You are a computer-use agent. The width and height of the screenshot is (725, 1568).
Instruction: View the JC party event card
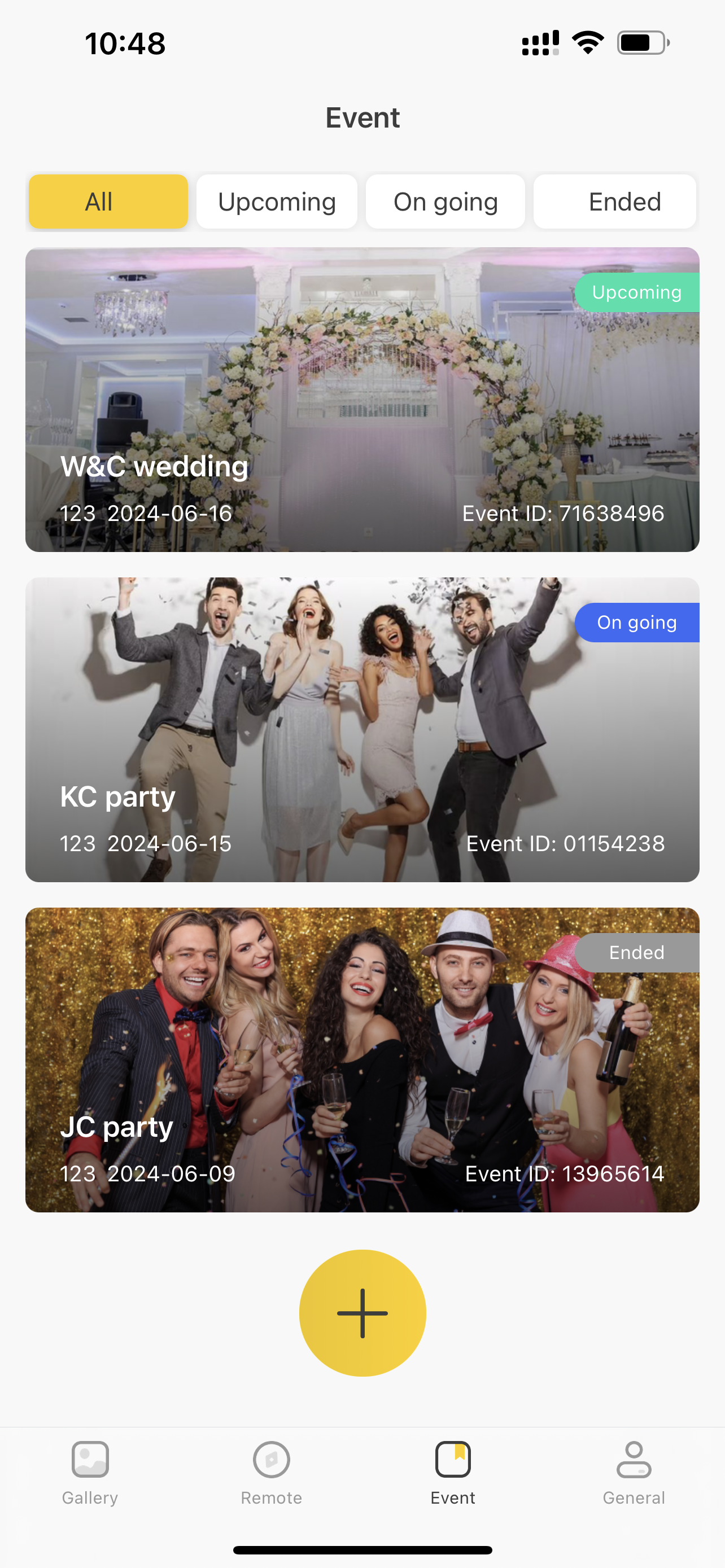tap(362, 1059)
